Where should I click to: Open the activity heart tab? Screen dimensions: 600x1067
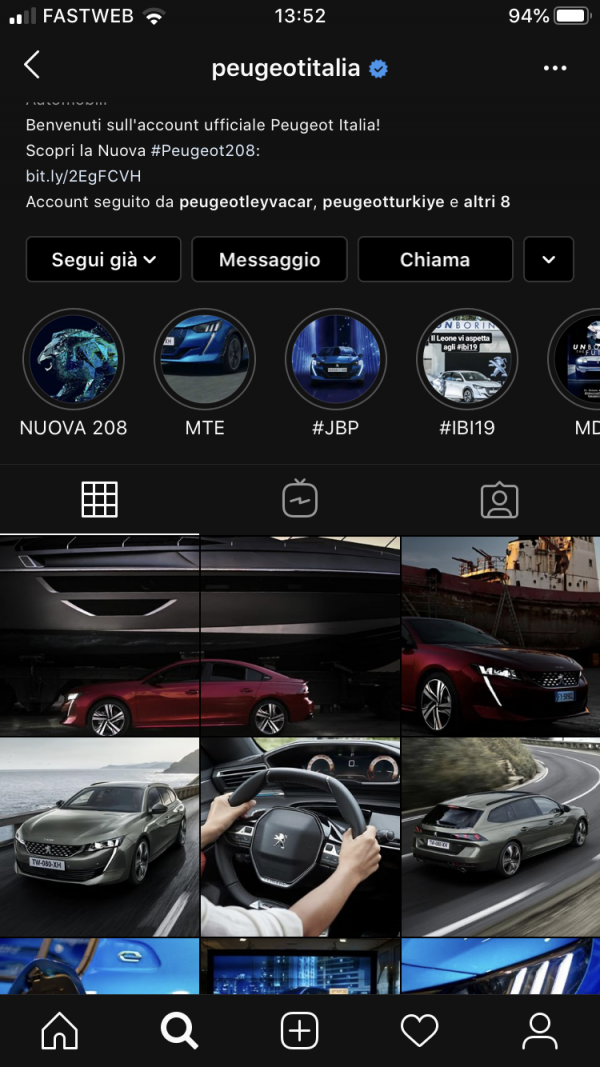click(x=419, y=1030)
